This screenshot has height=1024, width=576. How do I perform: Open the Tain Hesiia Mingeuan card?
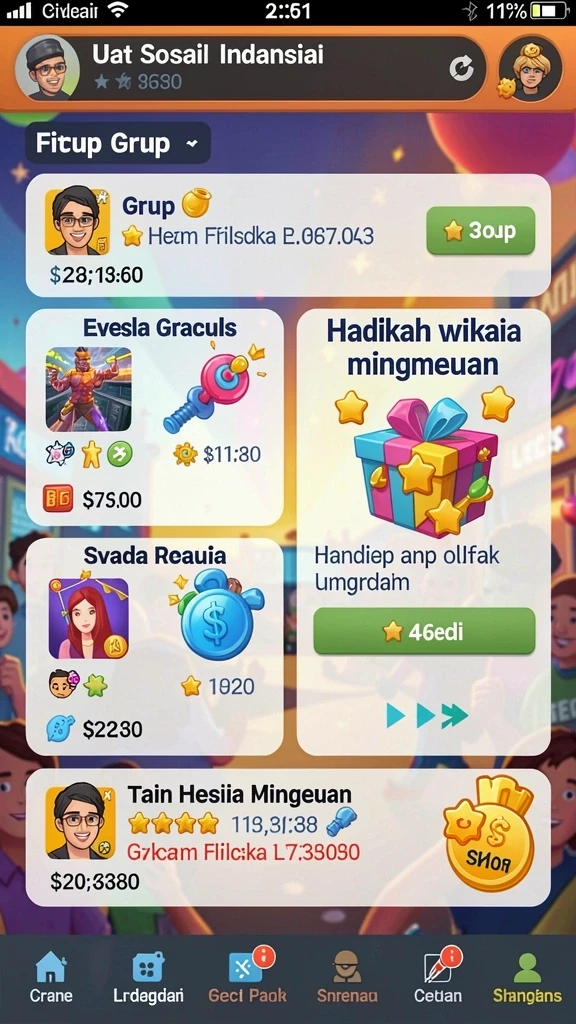click(x=288, y=838)
